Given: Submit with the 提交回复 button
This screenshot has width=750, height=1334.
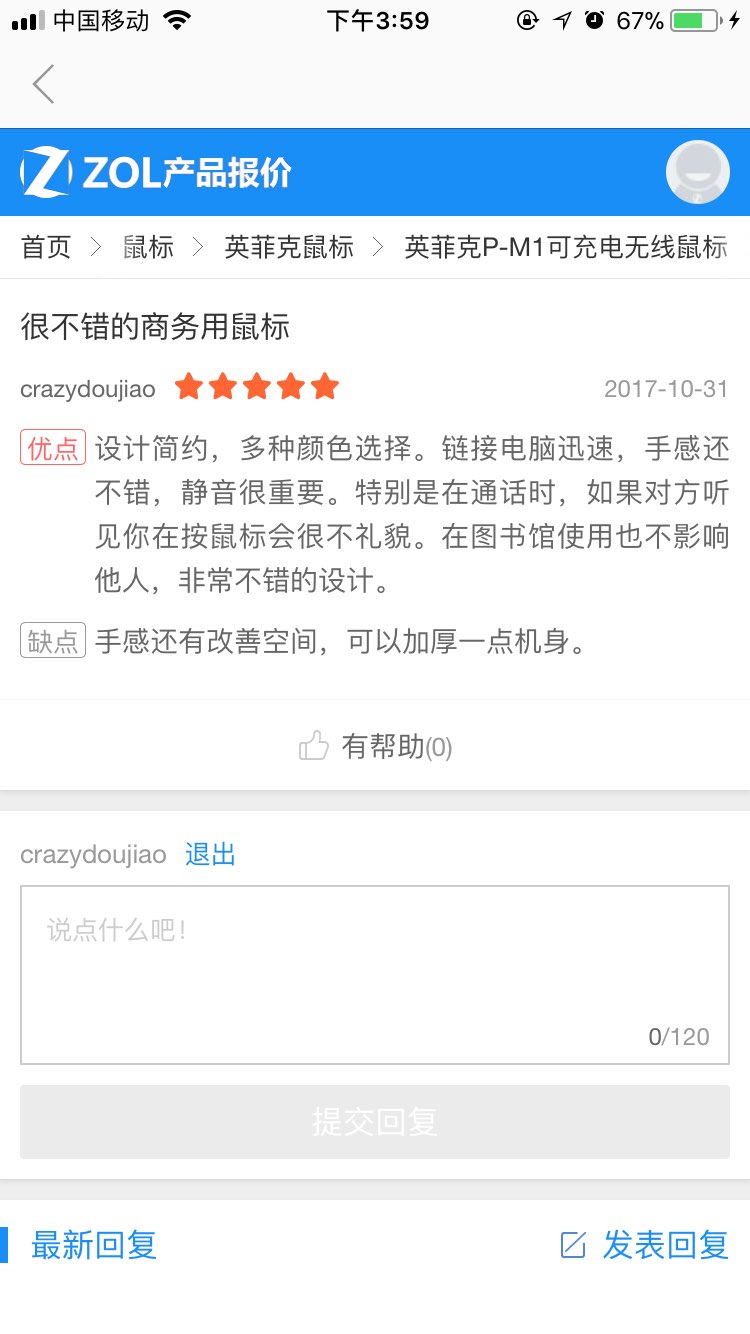Looking at the screenshot, I should point(375,1122).
